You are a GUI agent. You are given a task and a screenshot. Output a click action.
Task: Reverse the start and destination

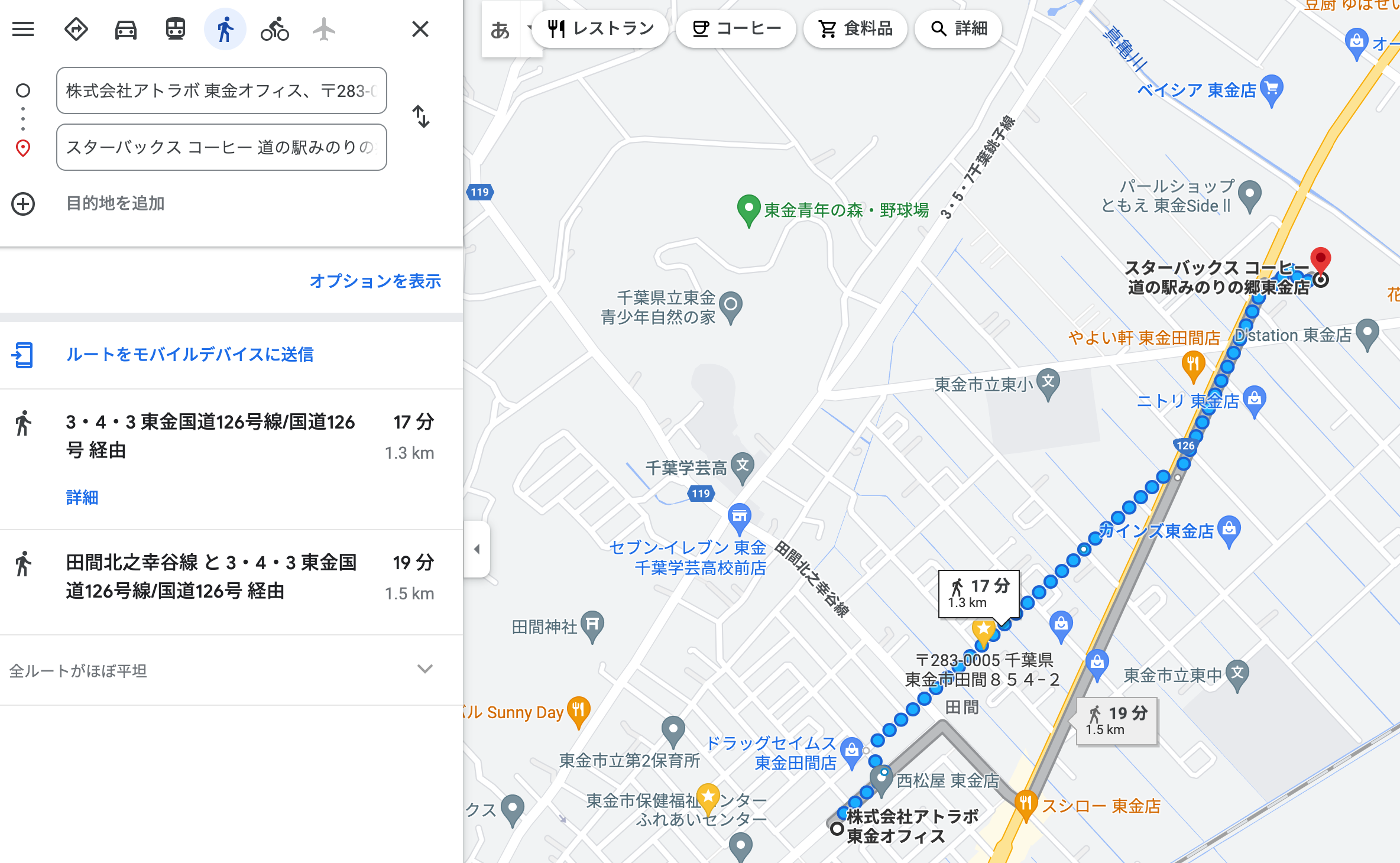[420, 117]
